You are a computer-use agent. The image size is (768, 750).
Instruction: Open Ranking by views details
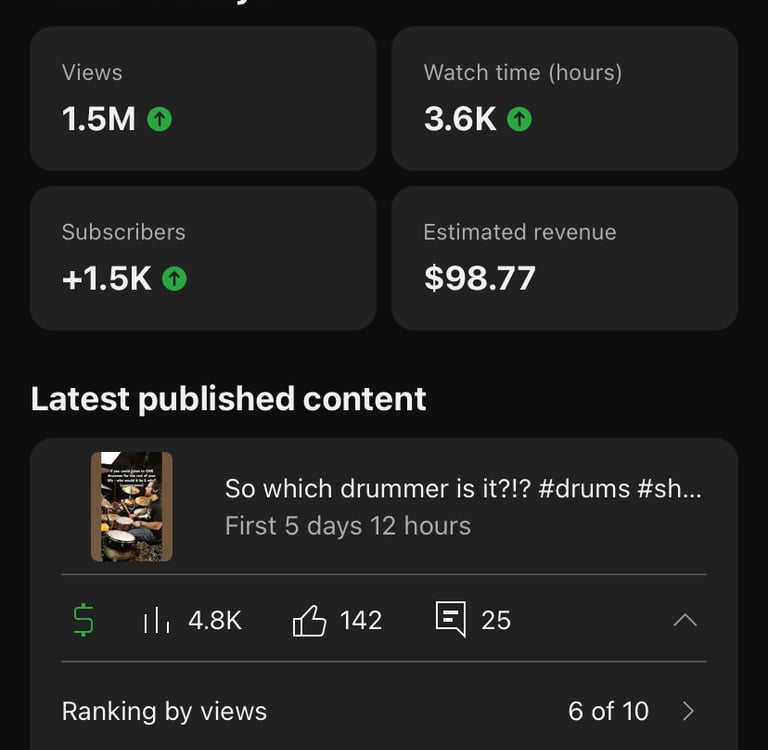tap(384, 711)
